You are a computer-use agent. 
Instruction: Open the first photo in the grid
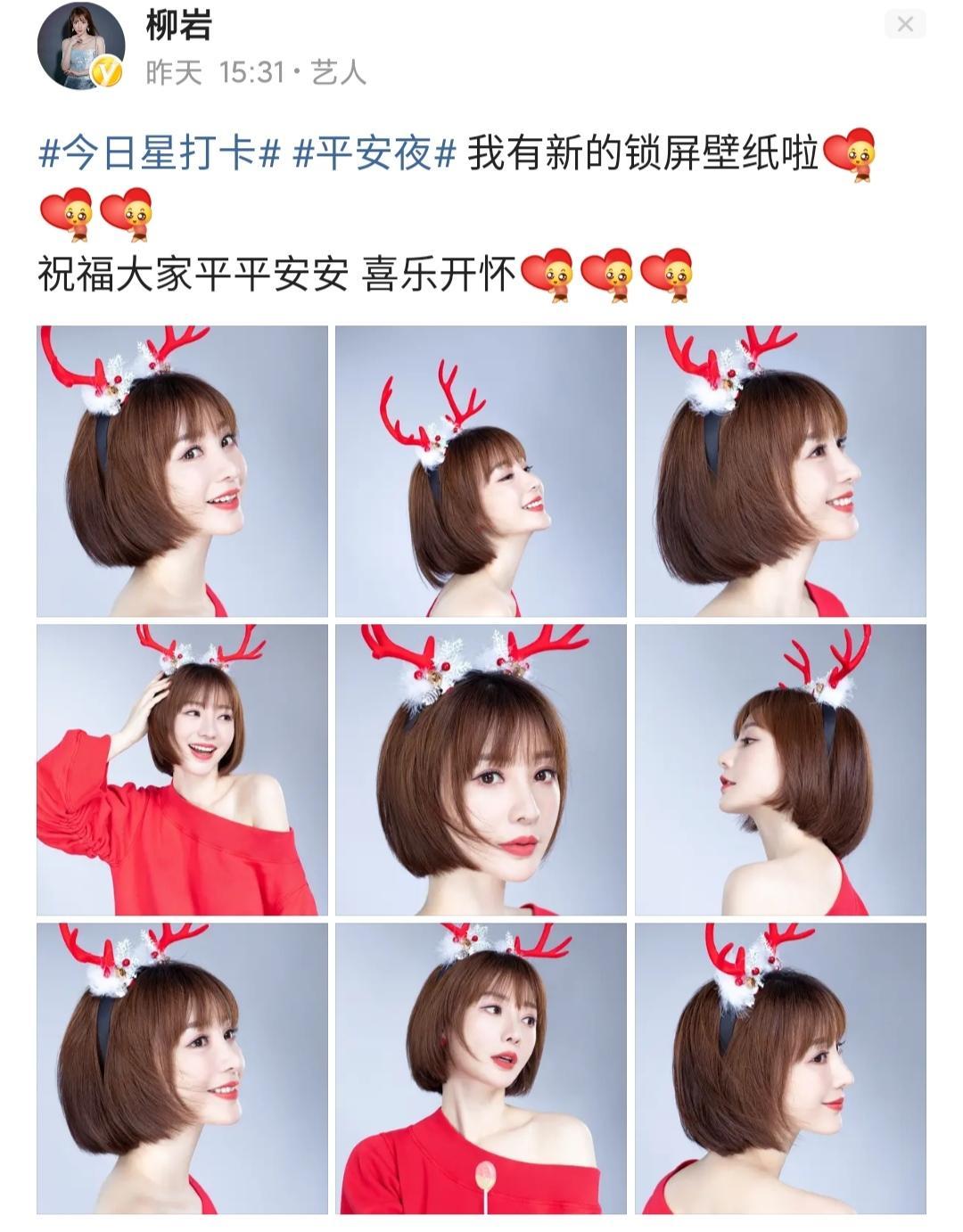click(182, 471)
